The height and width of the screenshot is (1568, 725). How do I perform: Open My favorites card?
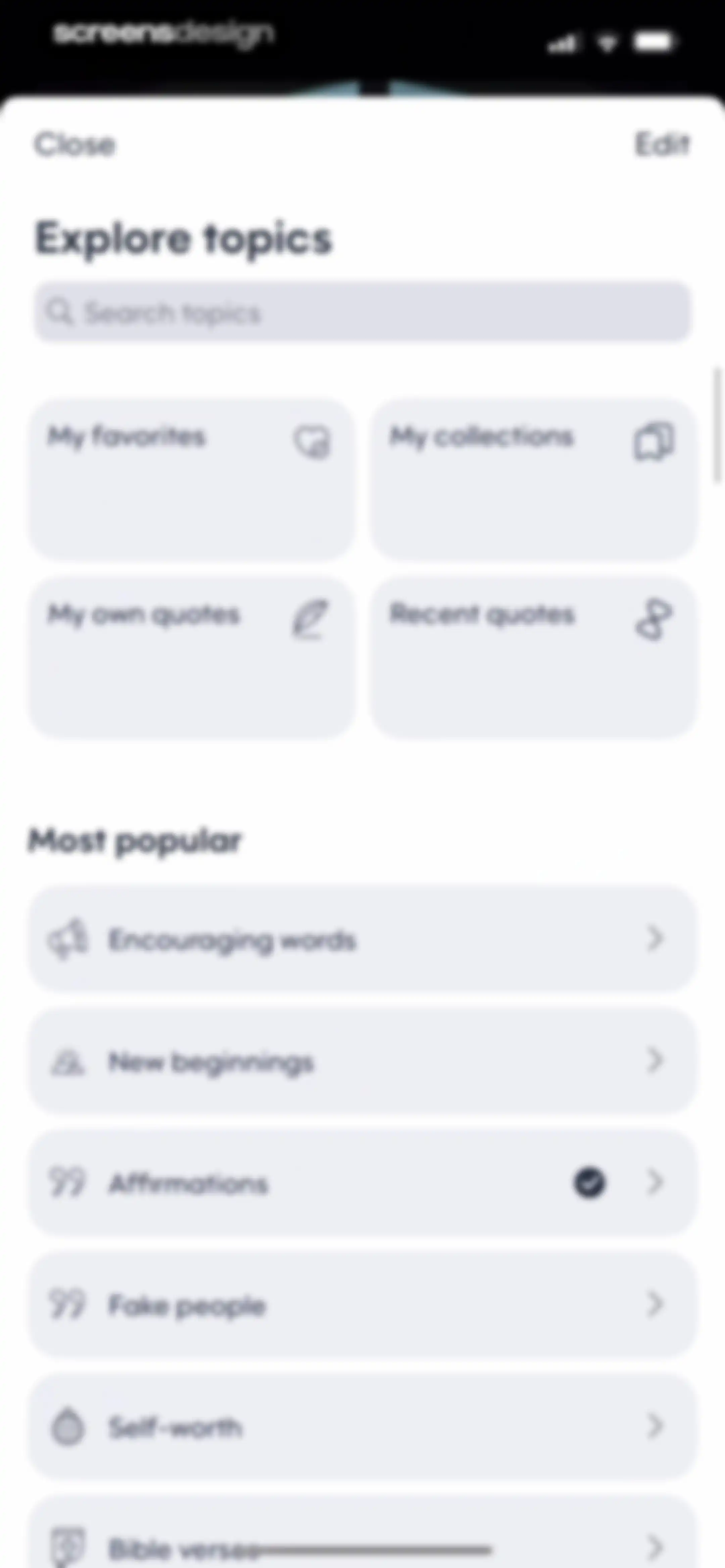tap(191, 480)
